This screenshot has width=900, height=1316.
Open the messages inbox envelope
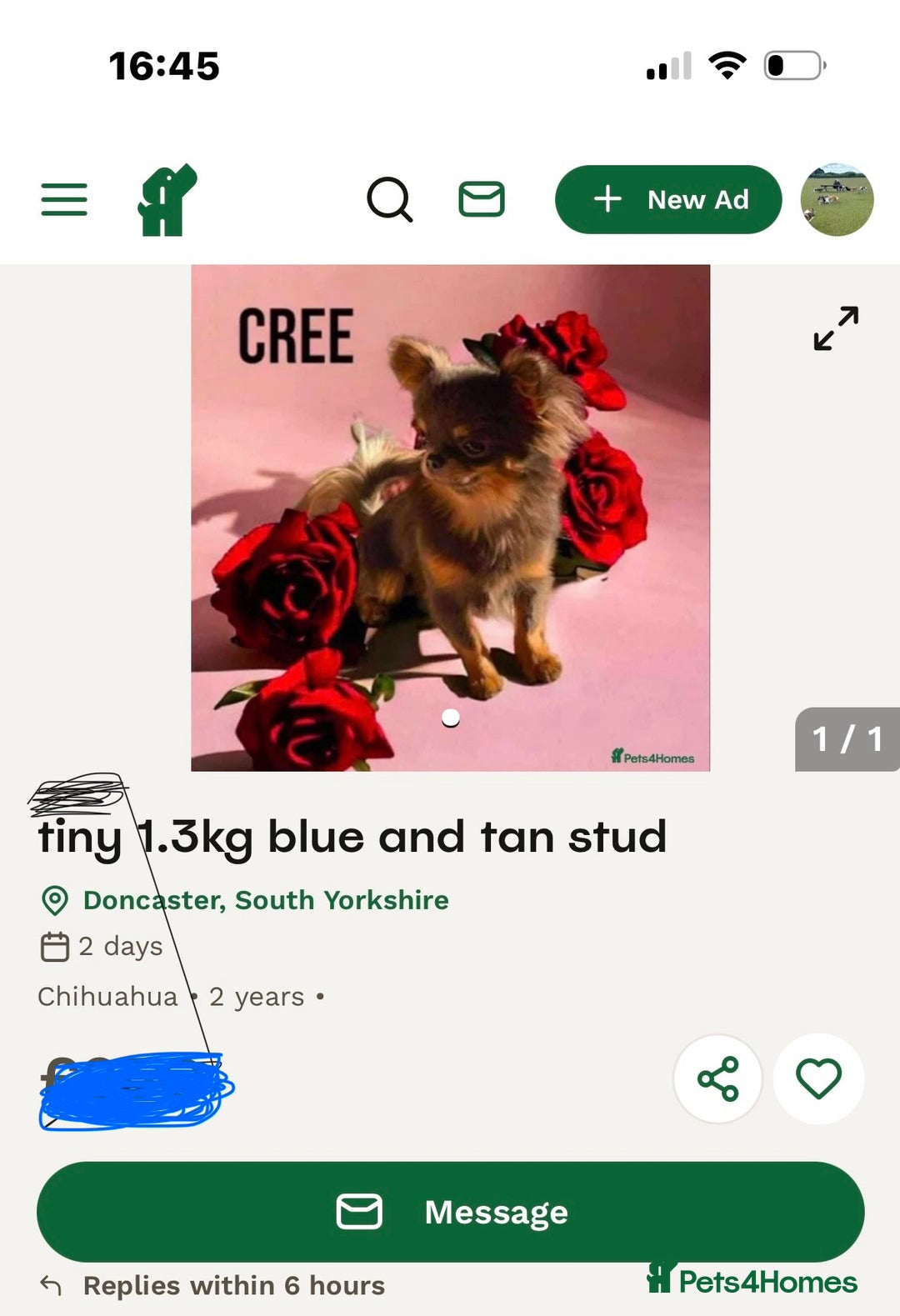482,200
